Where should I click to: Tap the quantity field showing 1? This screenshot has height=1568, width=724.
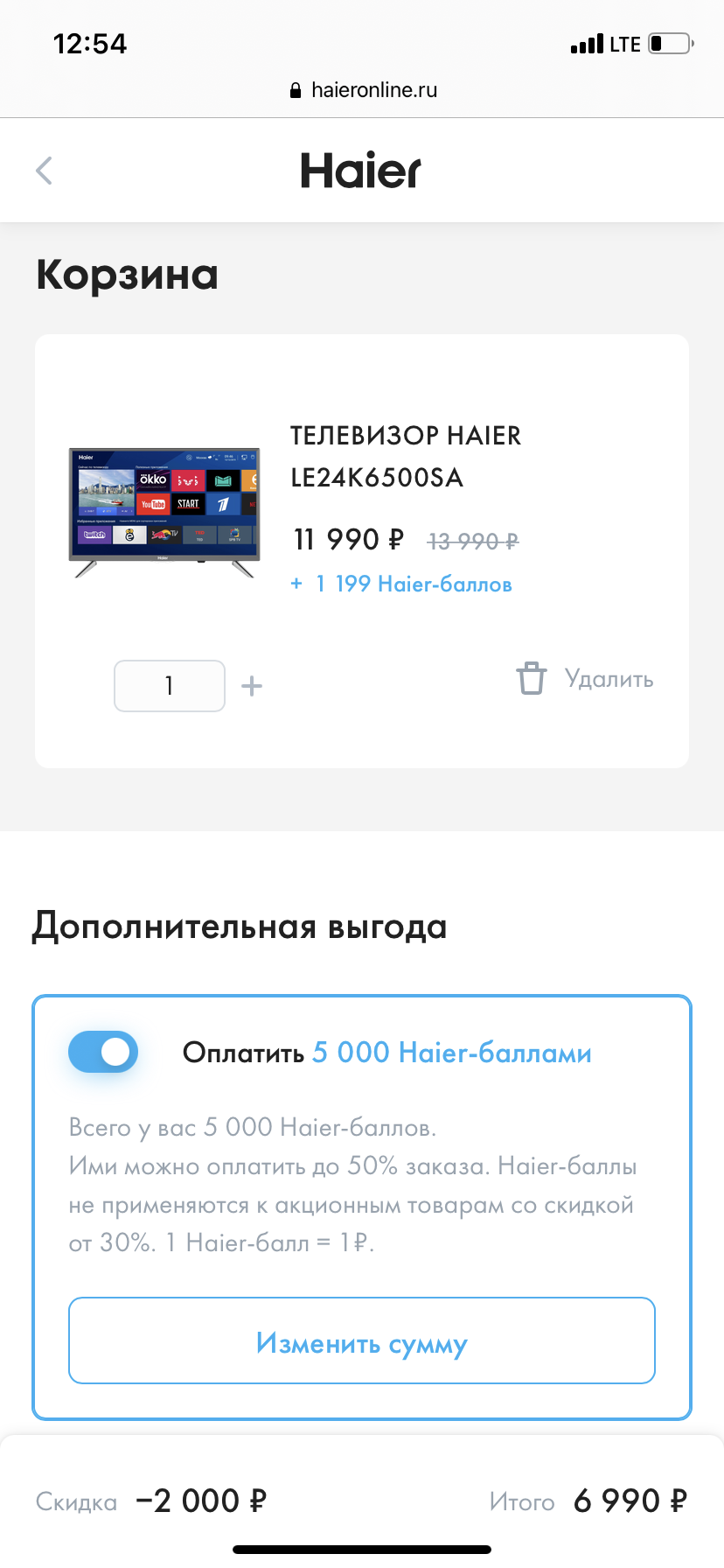point(170,686)
